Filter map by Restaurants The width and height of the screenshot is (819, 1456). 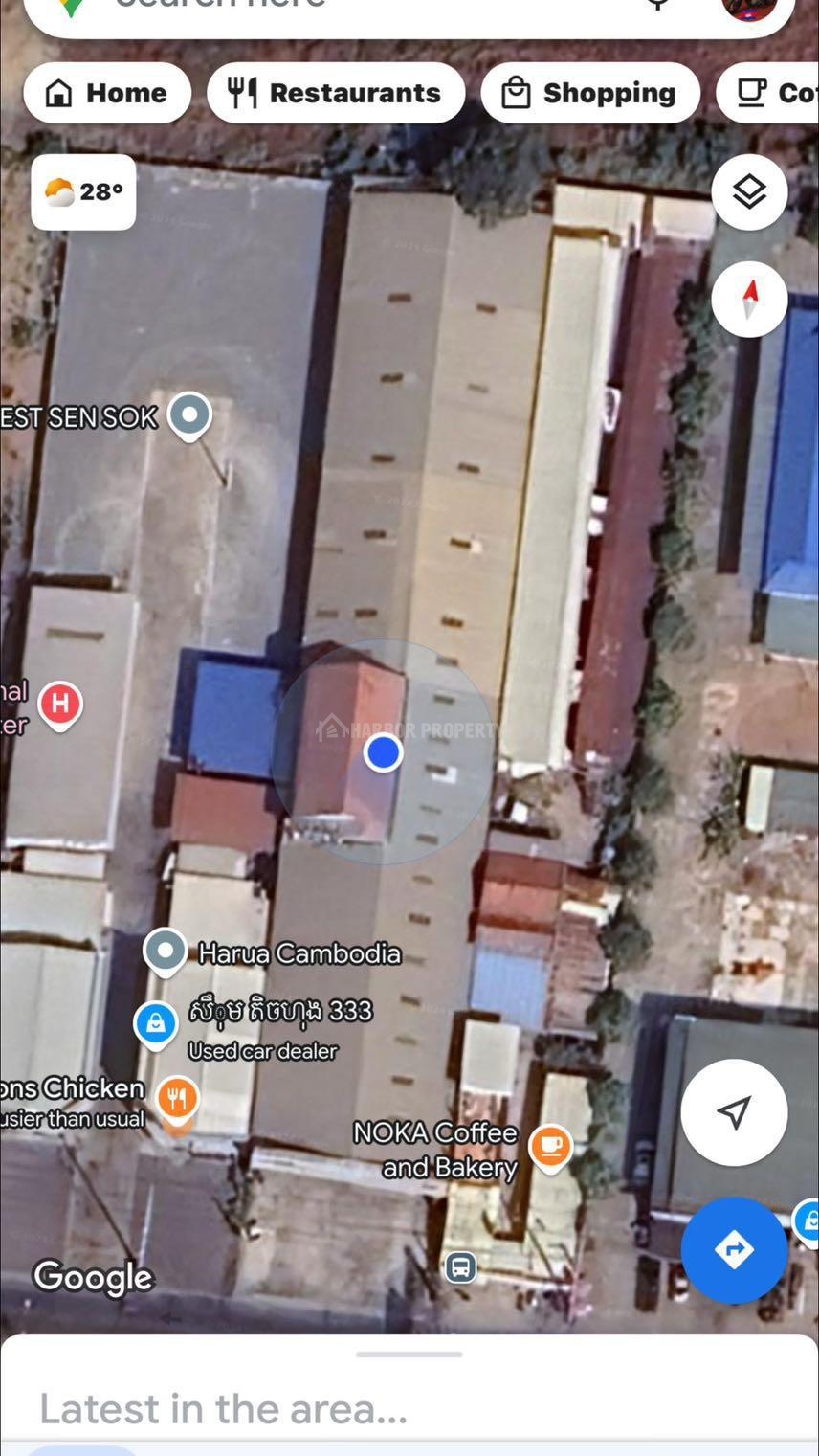click(x=336, y=93)
